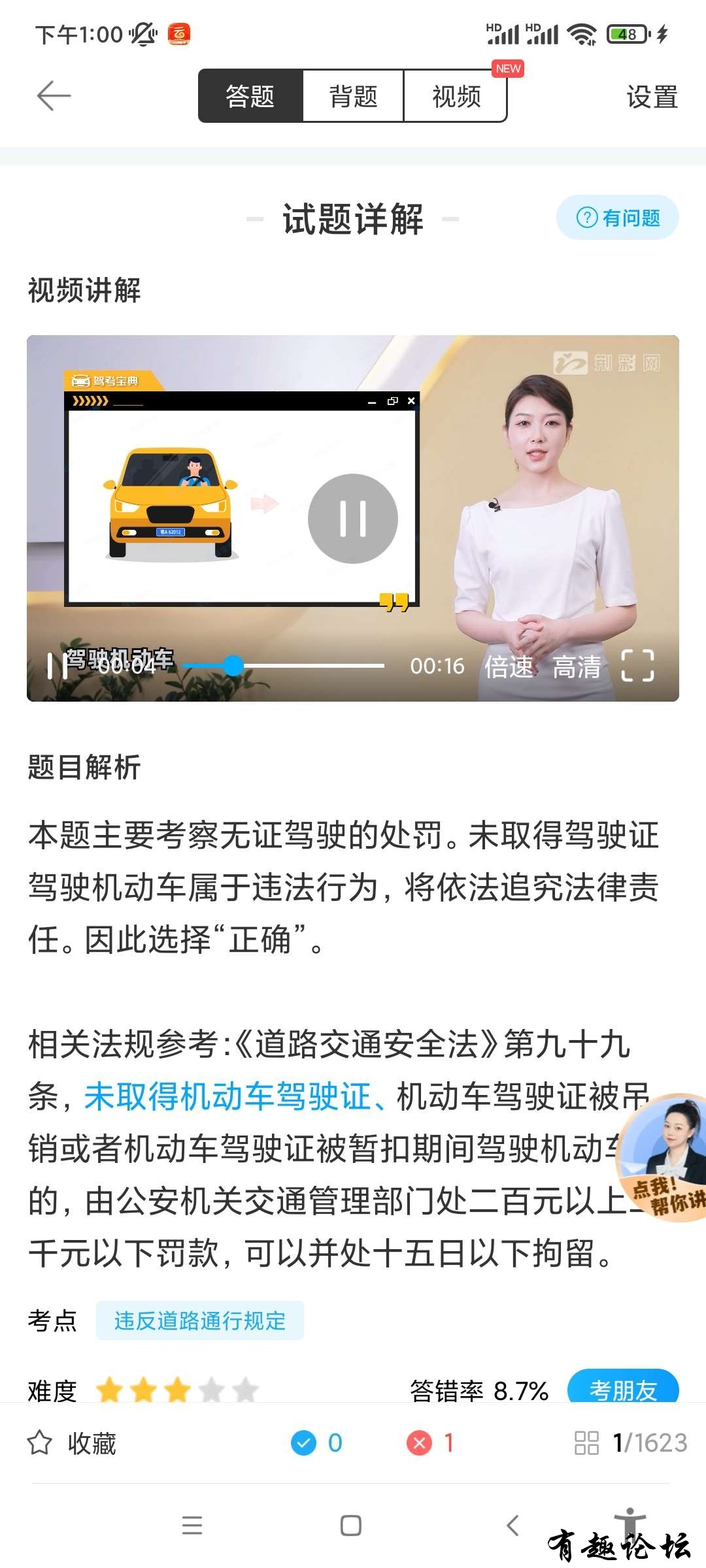Open the question list 1/1623
706x1568 pixels.
click(x=631, y=1443)
